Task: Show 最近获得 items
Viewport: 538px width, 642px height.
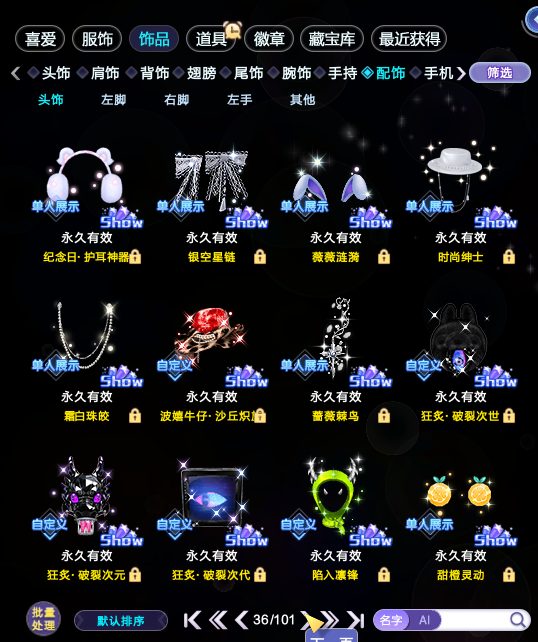Action: (409, 39)
